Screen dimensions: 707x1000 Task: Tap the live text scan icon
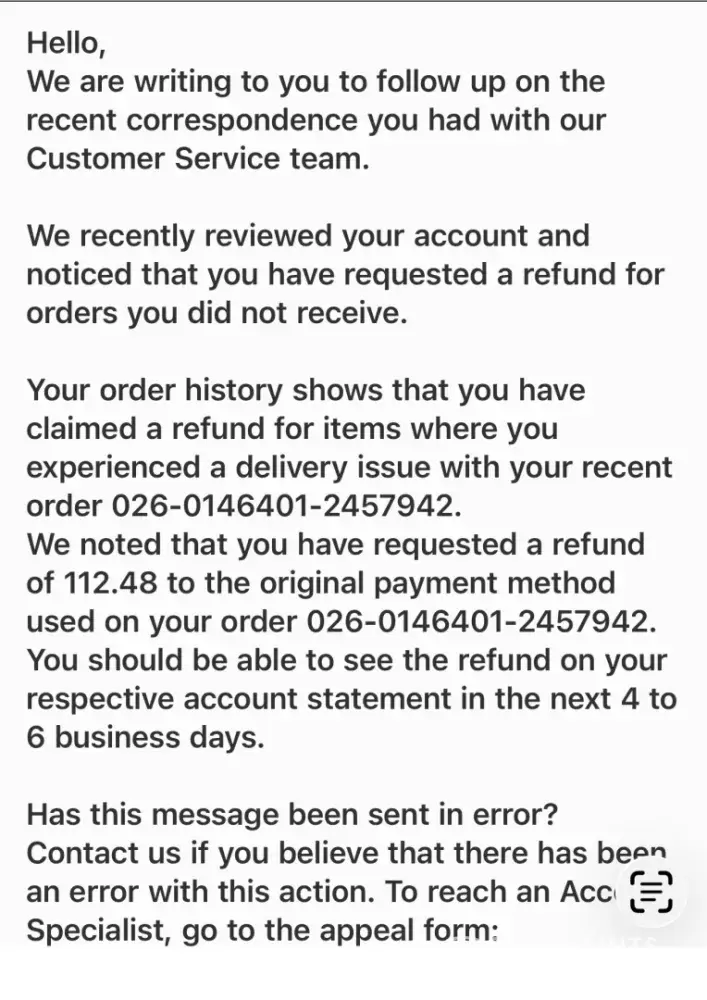pyautogui.click(x=652, y=893)
